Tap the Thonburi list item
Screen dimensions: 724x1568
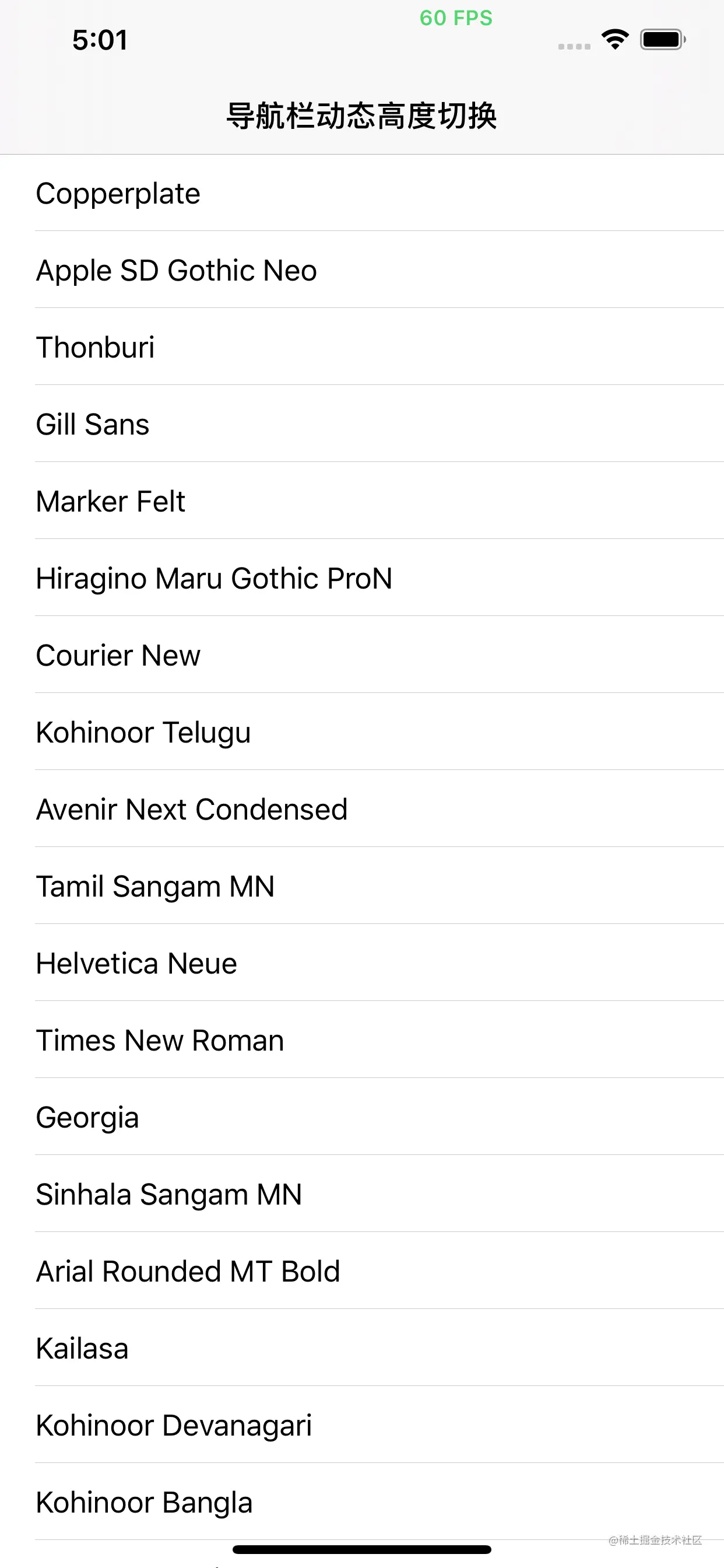pos(96,348)
